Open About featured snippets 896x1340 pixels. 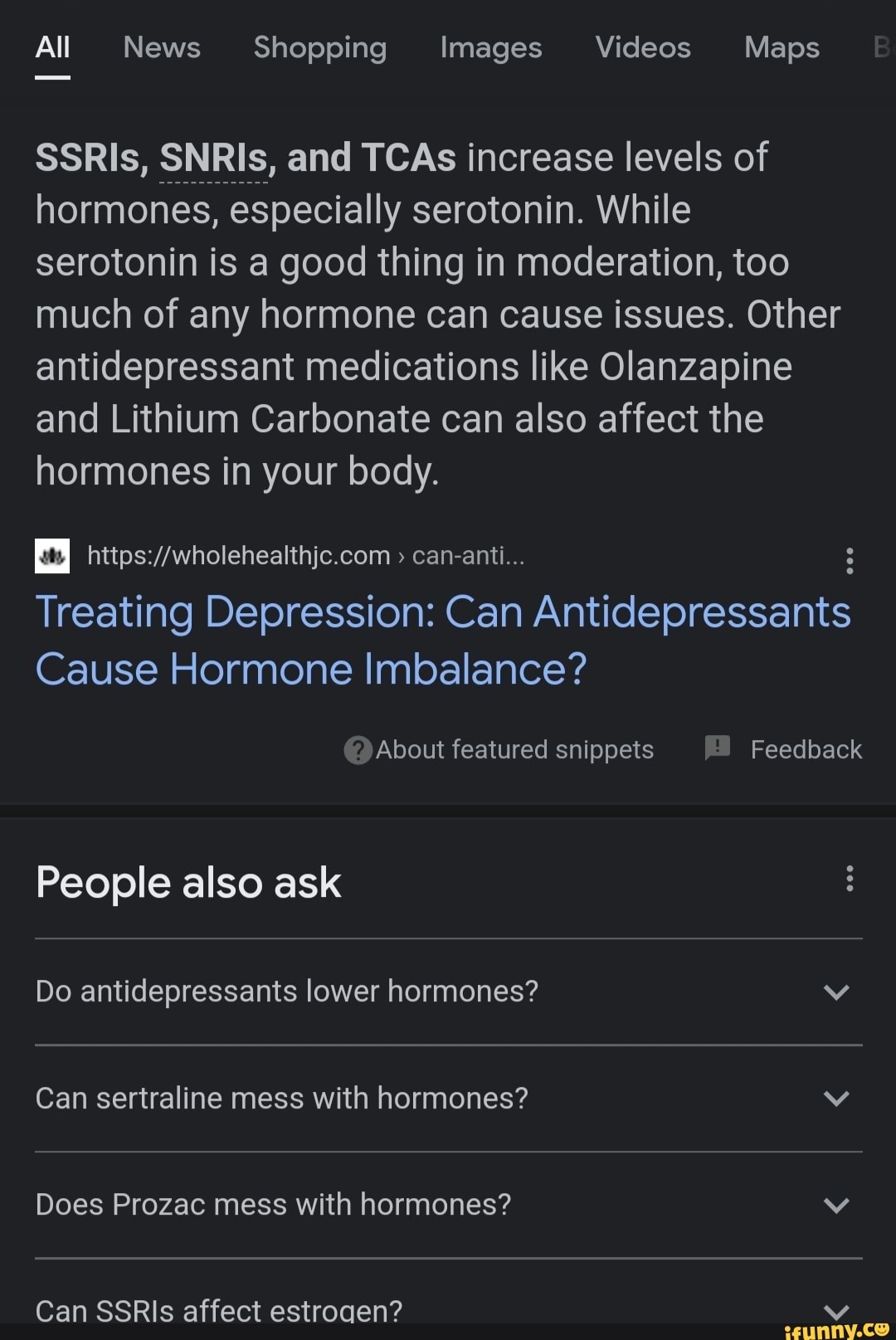point(499,749)
